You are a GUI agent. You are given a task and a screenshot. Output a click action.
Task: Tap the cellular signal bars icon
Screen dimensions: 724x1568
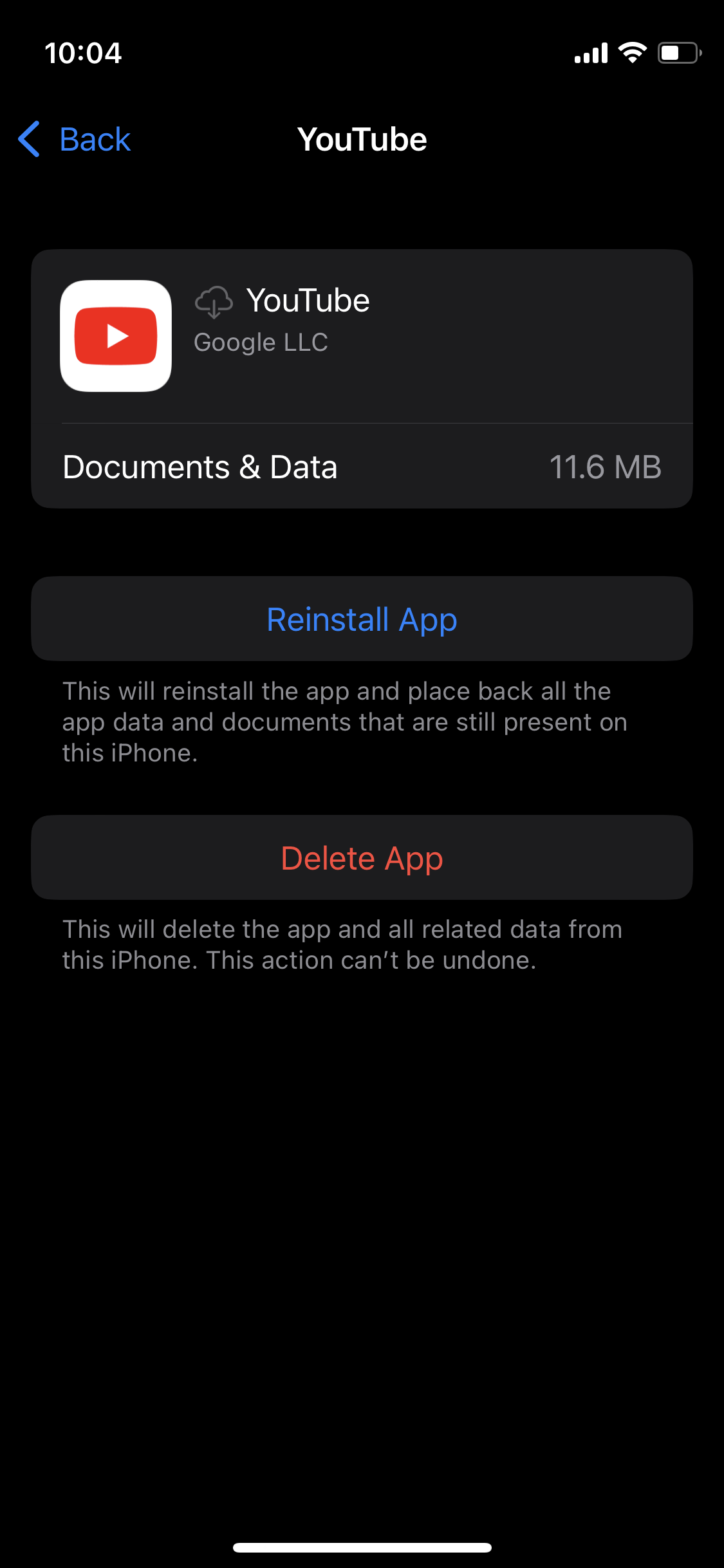(589, 53)
